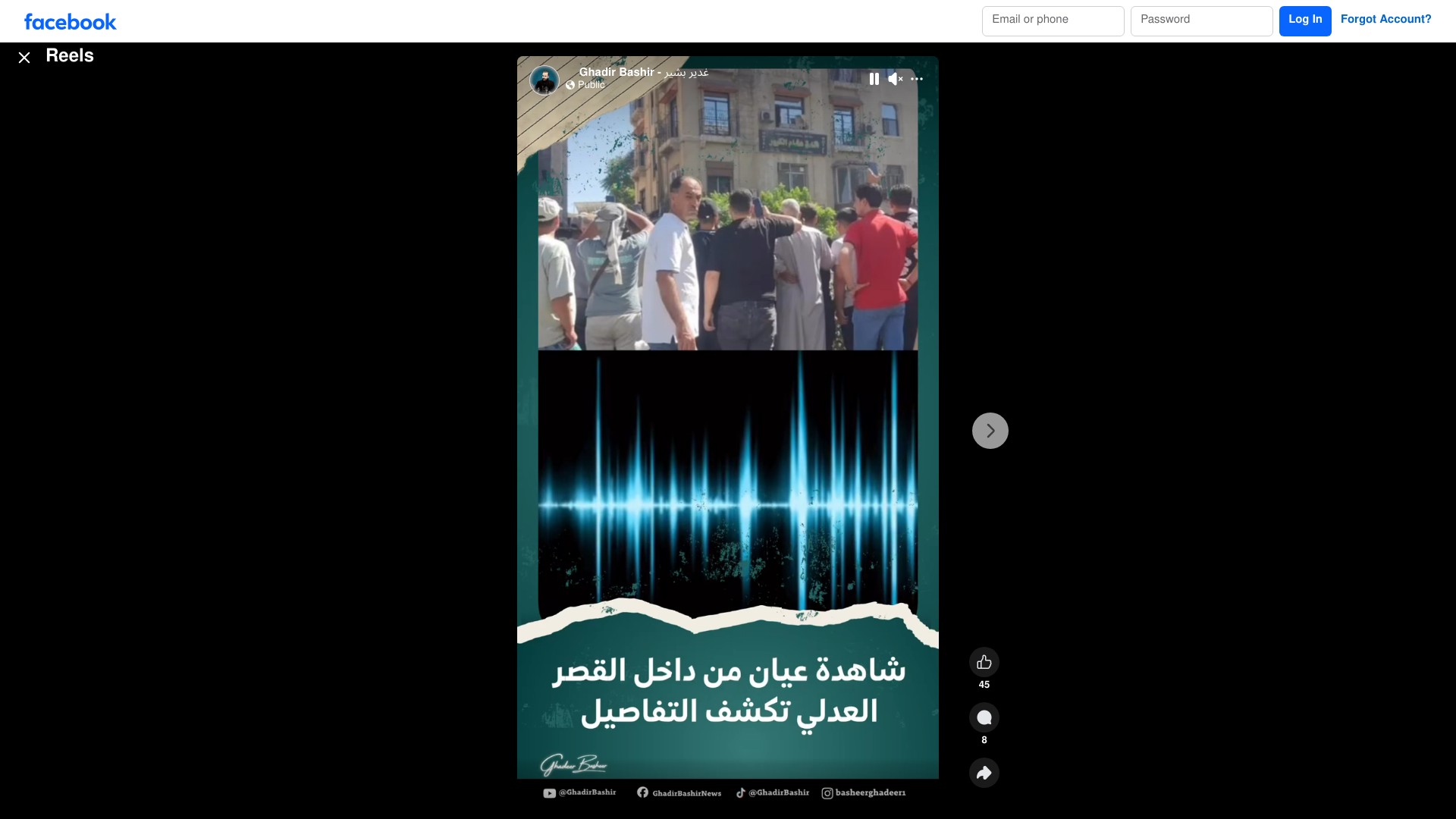Open the Forgot Account link
The image size is (1456, 819).
[x=1385, y=20]
